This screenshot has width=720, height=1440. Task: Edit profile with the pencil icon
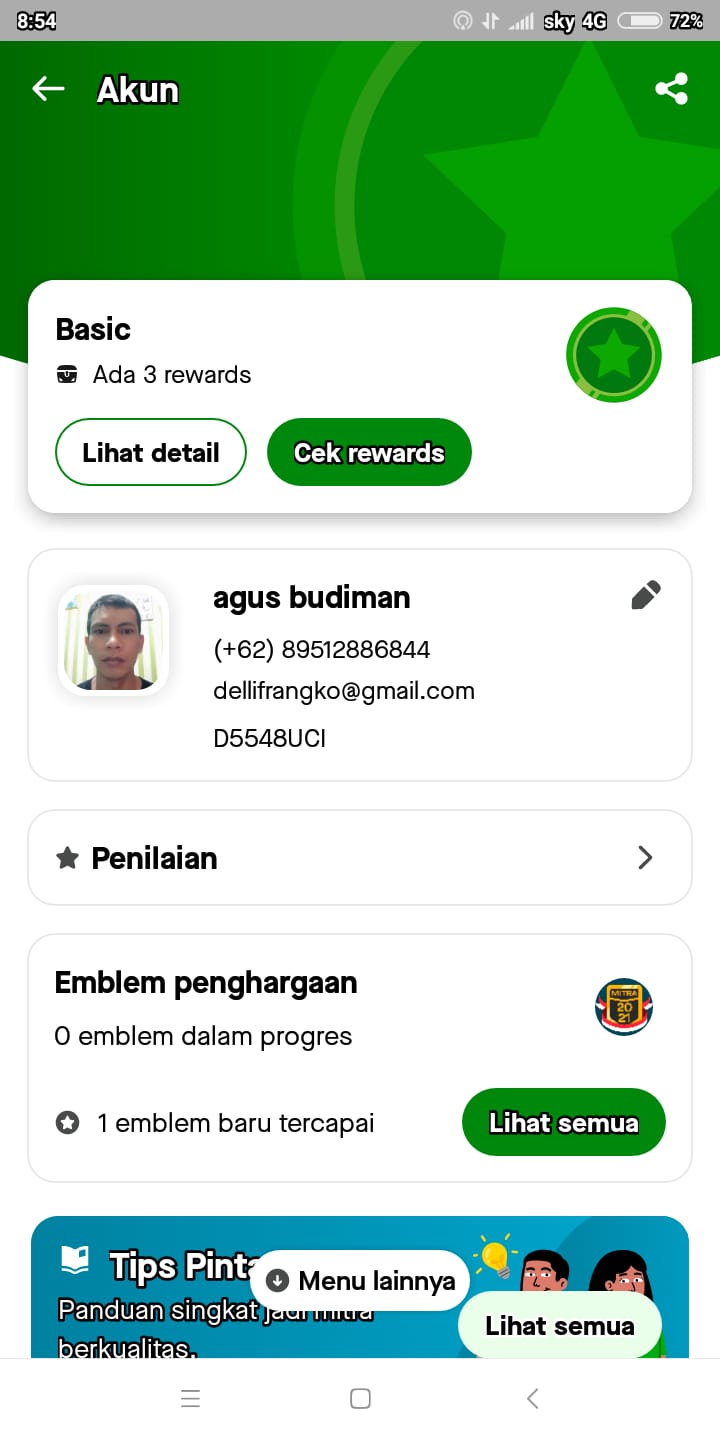pyautogui.click(x=646, y=596)
